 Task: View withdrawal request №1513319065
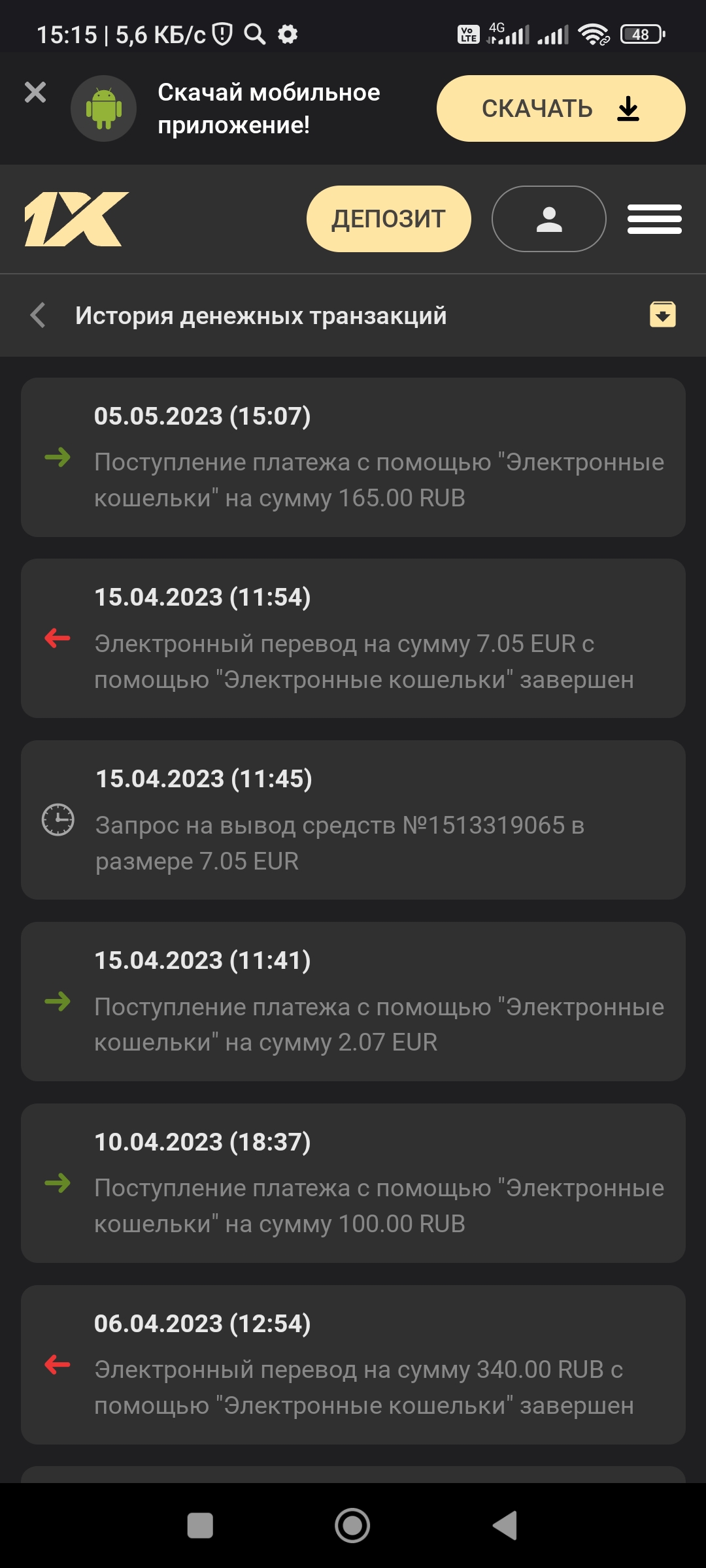click(353, 820)
